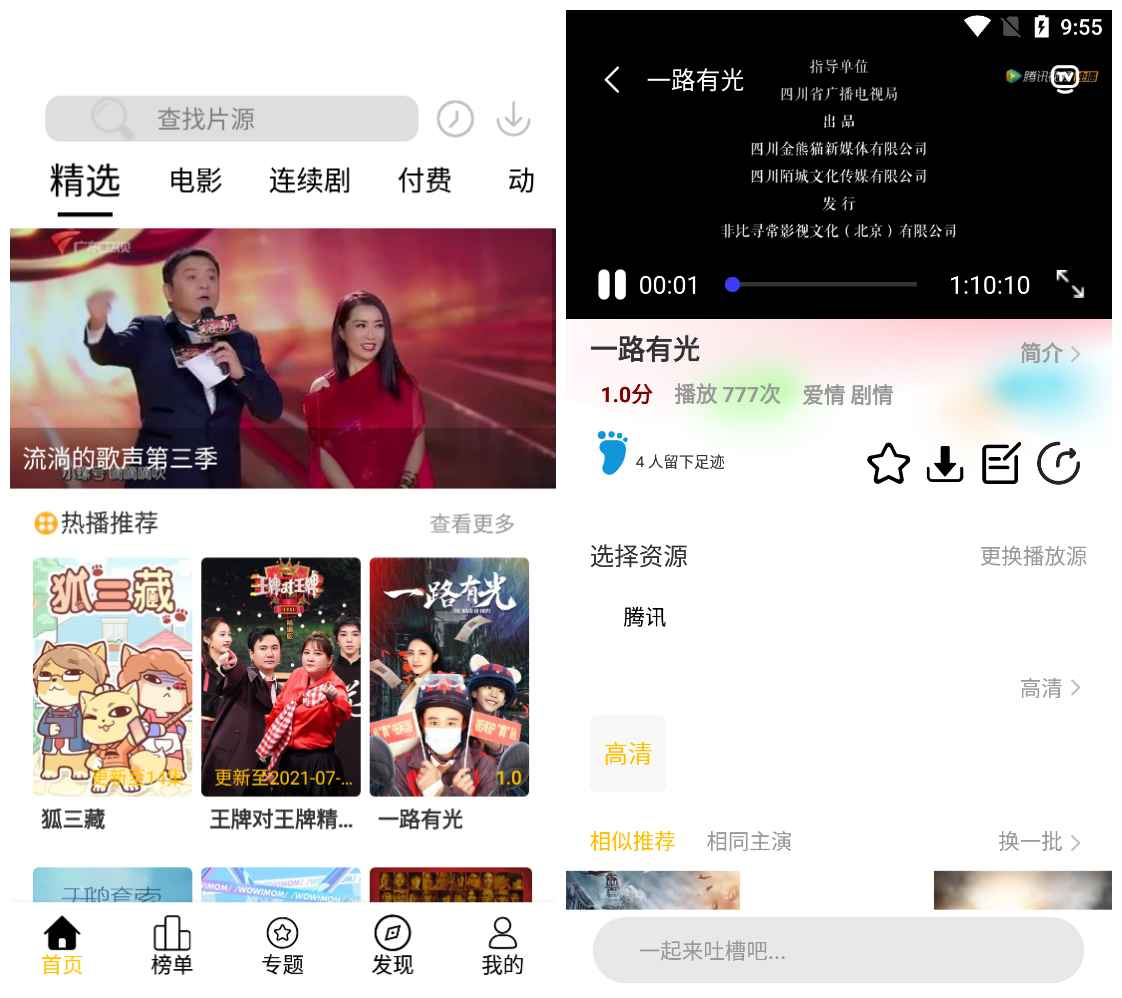Favorite this video with the star icon
This screenshot has height=998, width=1122.
(x=888, y=464)
